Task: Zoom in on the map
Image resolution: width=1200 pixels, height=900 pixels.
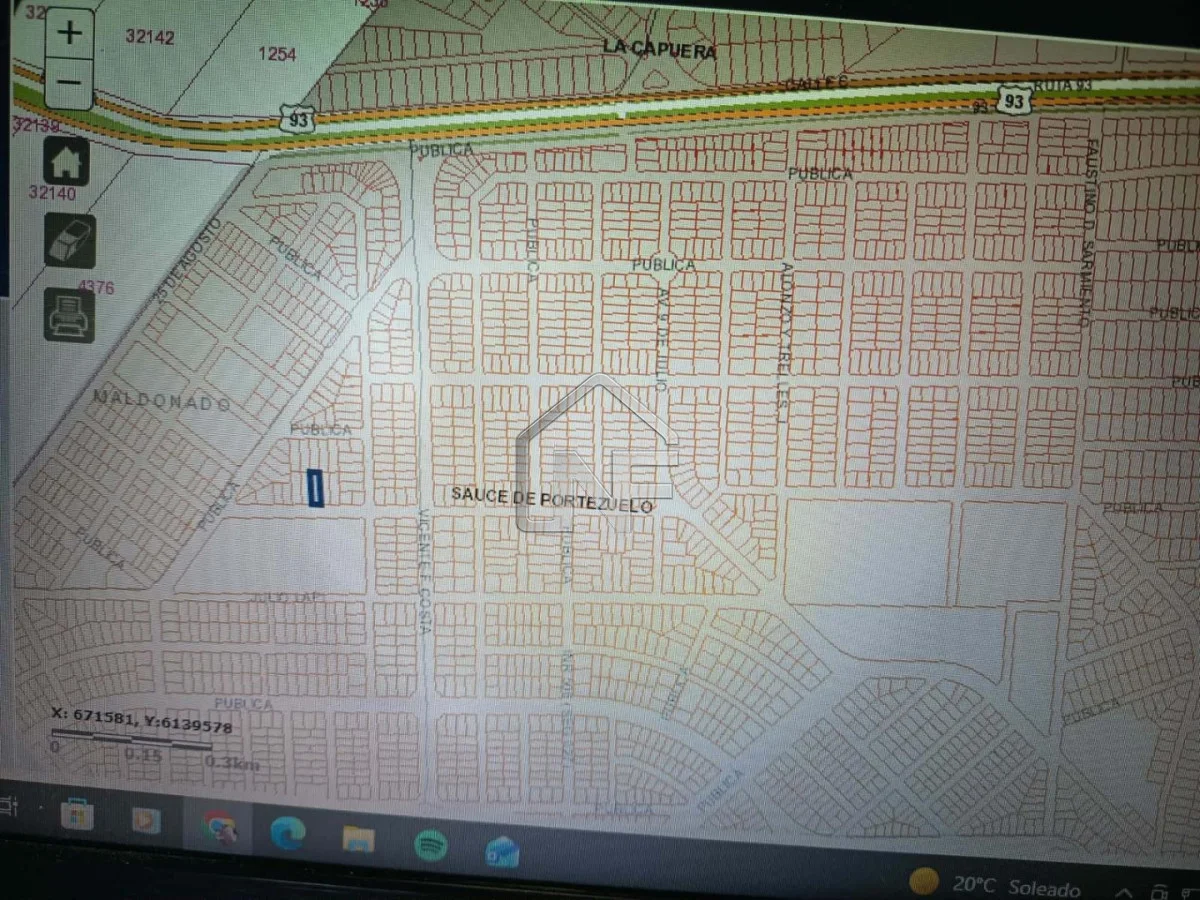Action: click(x=69, y=32)
